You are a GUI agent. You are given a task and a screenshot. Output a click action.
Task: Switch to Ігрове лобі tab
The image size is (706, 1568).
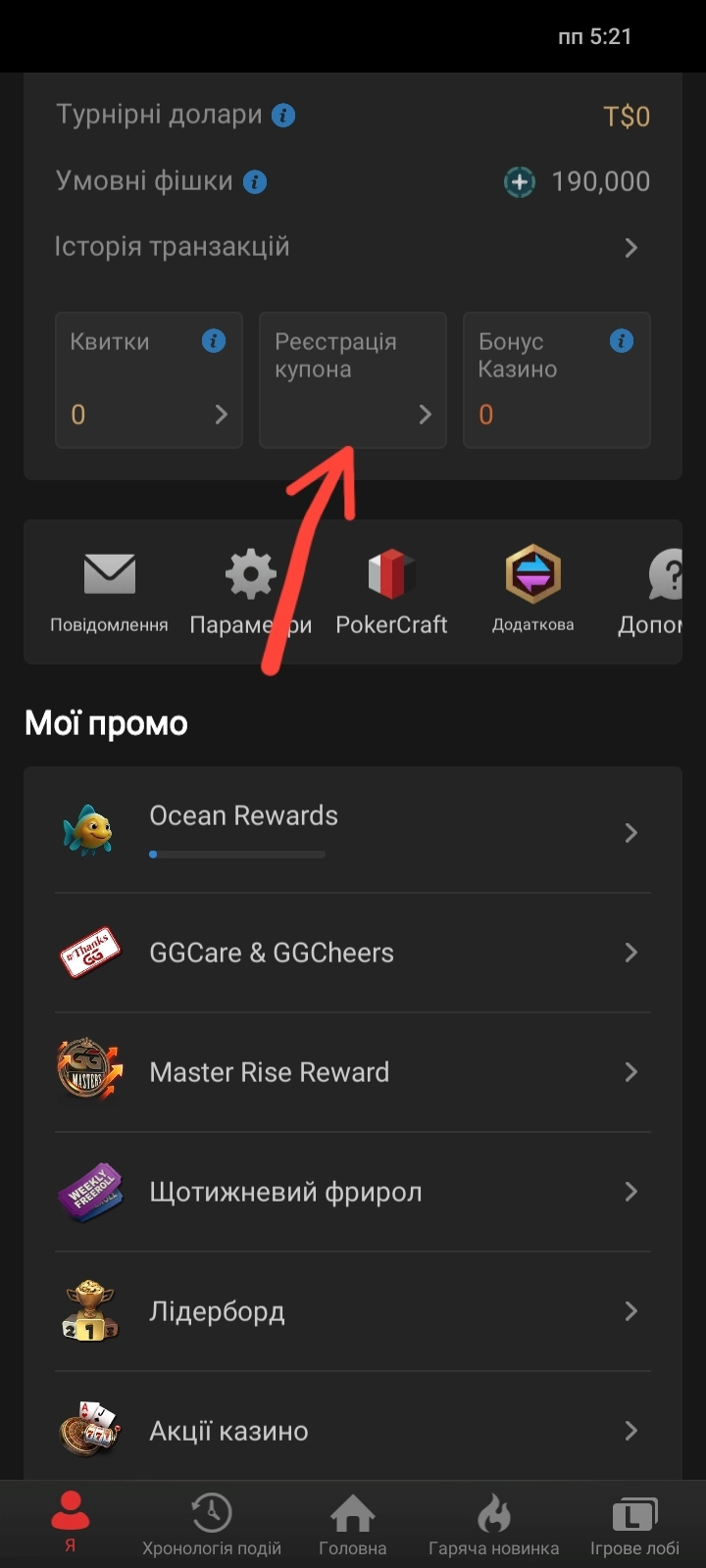(634, 1525)
